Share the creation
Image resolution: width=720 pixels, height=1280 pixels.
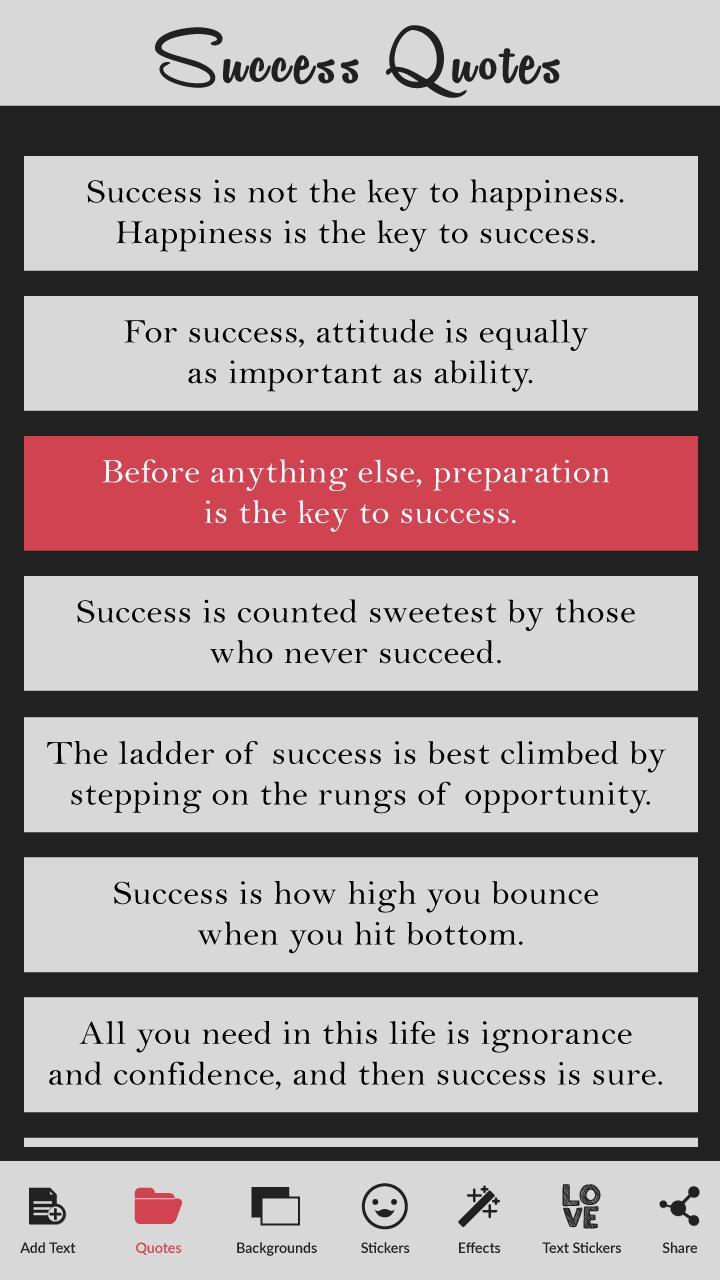679,1219
